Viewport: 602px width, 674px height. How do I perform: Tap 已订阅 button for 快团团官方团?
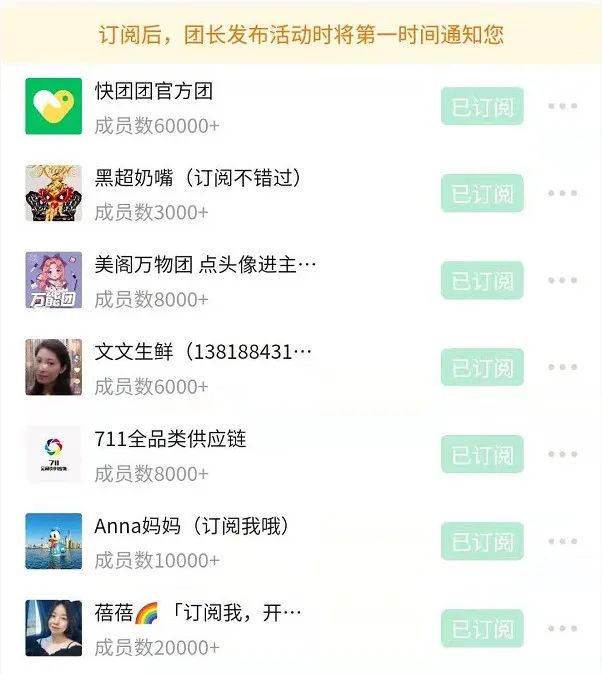482,106
